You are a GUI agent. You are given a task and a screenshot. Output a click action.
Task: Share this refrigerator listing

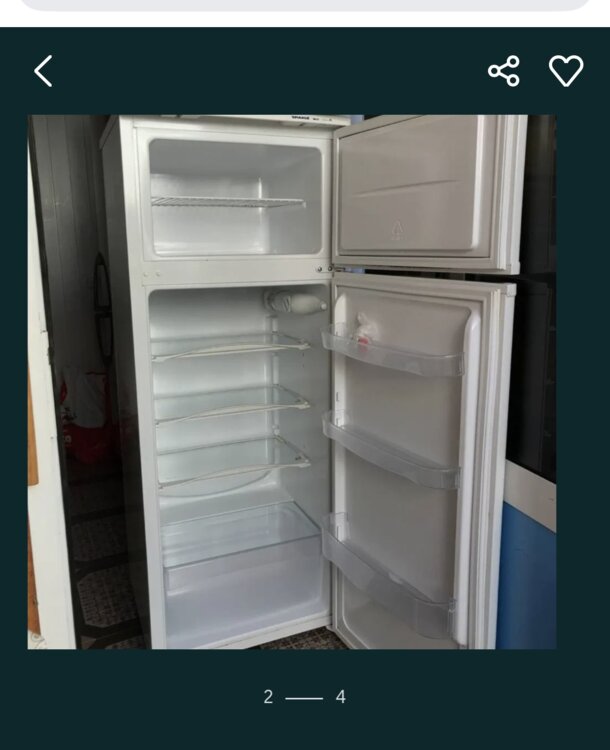pos(503,71)
